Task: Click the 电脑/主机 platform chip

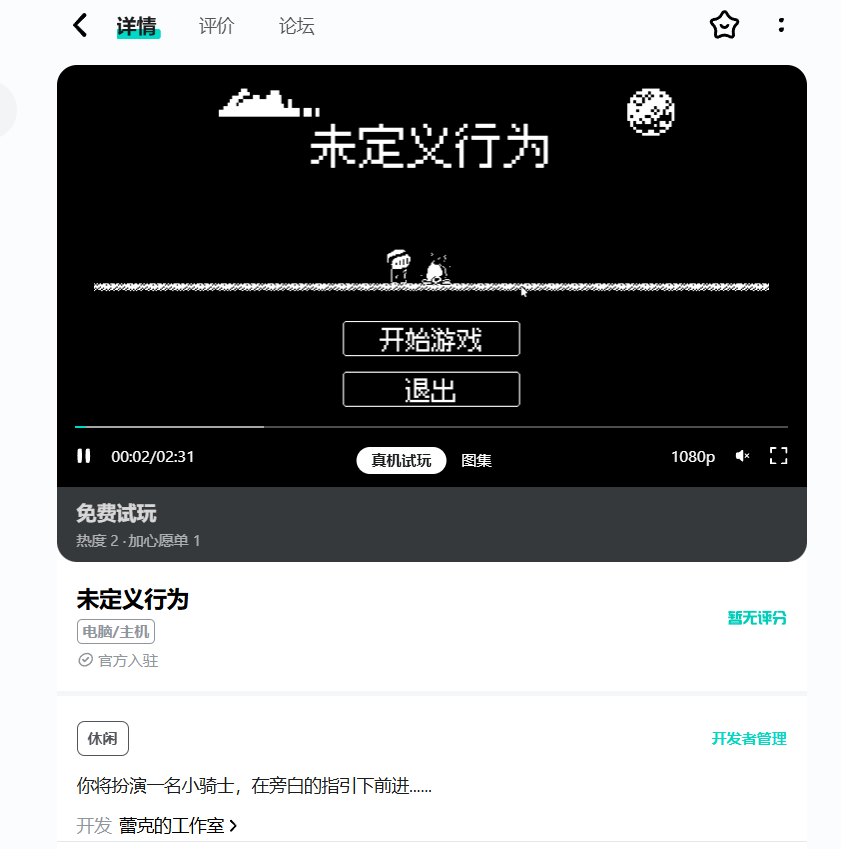Action: [116, 631]
